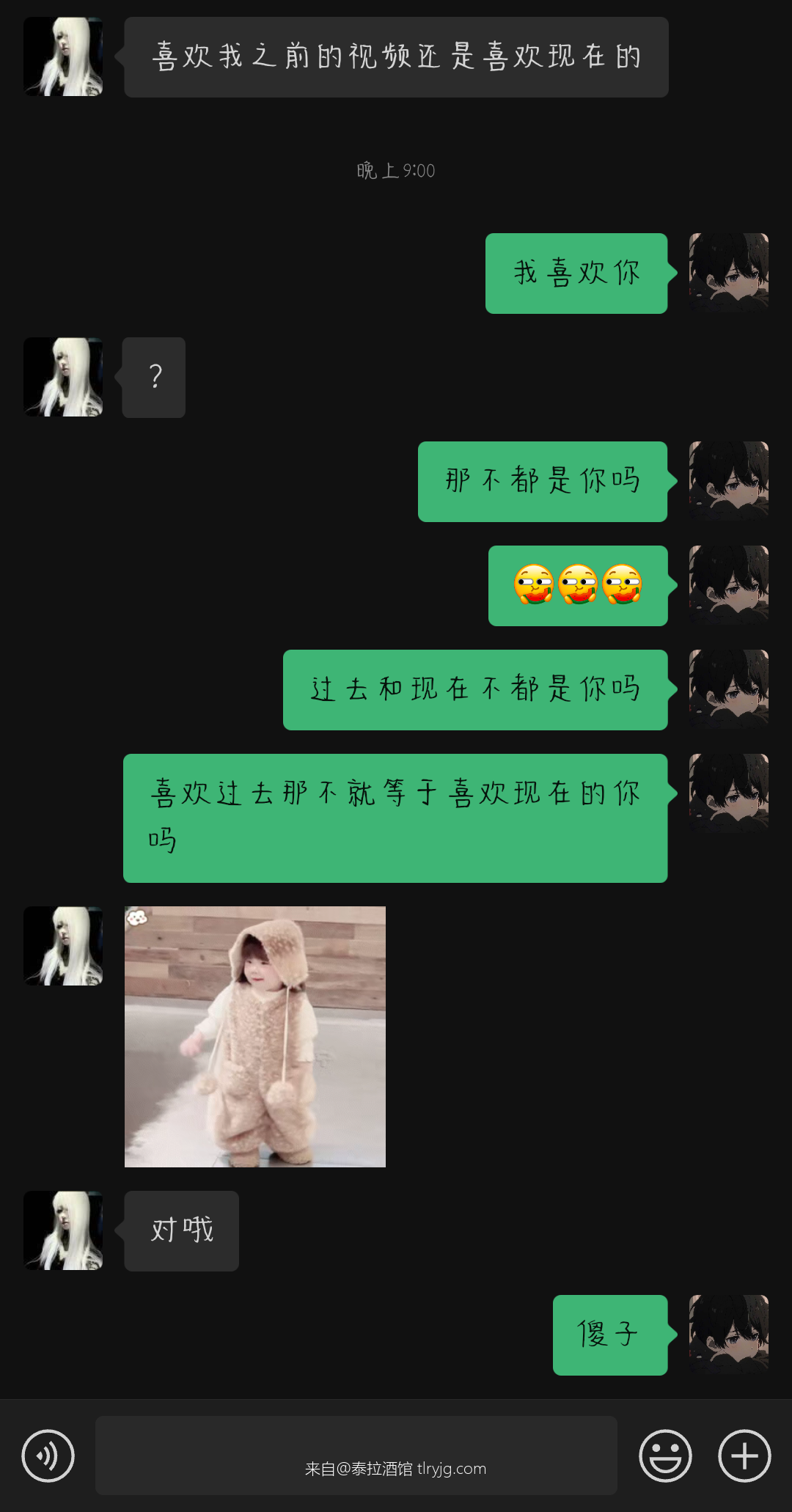This screenshot has height=1512, width=792.
Task: Tap the avatar beside the "我喜欢你" message
Action: [x=728, y=273]
